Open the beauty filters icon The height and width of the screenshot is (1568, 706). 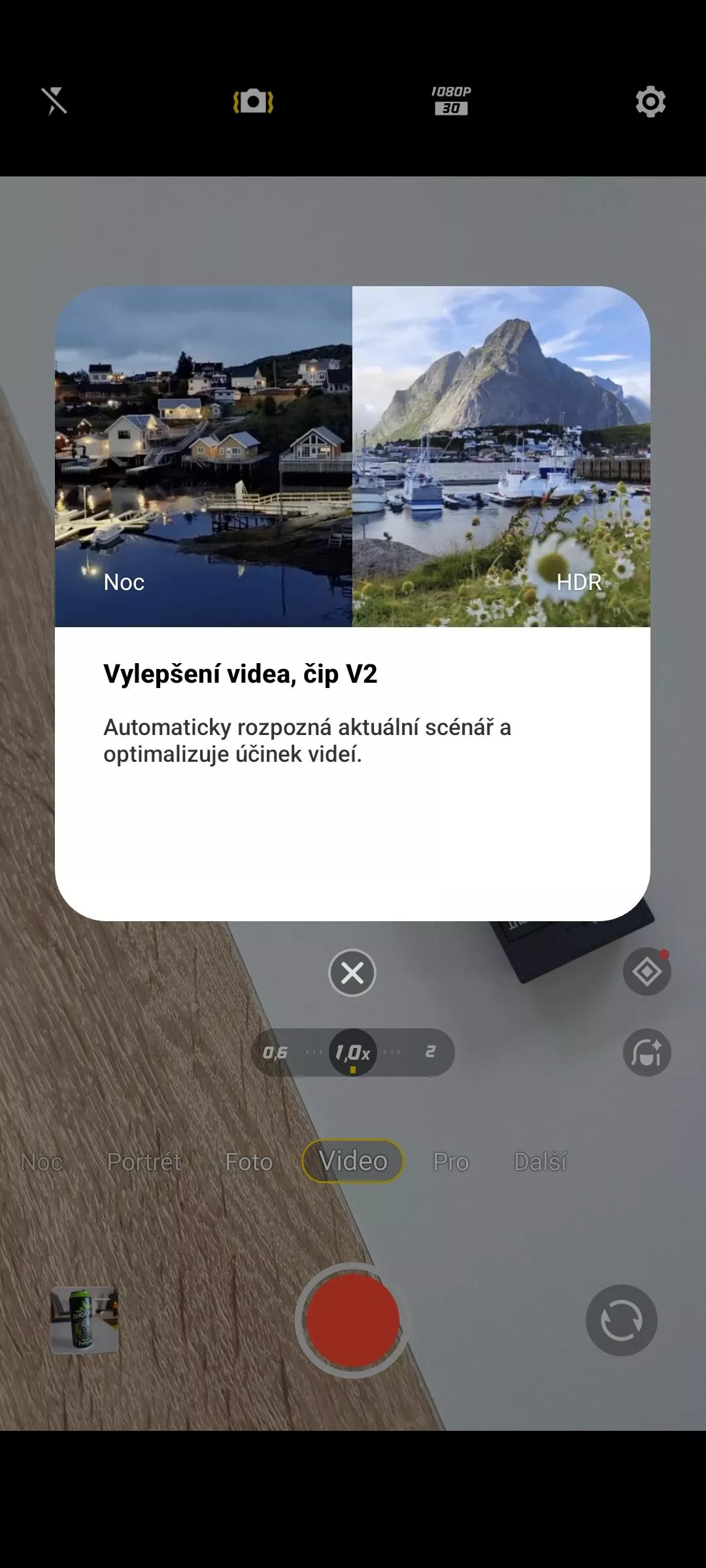pyautogui.click(x=647, y=1053)
